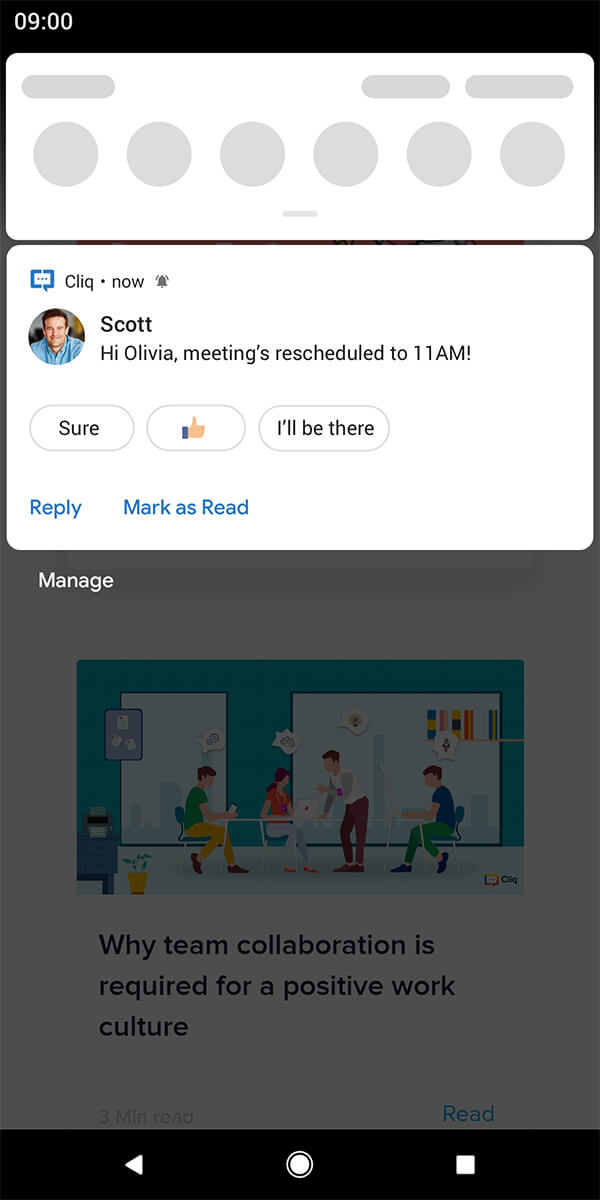Go to the home screen
The width and height of the screenshot is (600, 1200).
point(299,1163)
